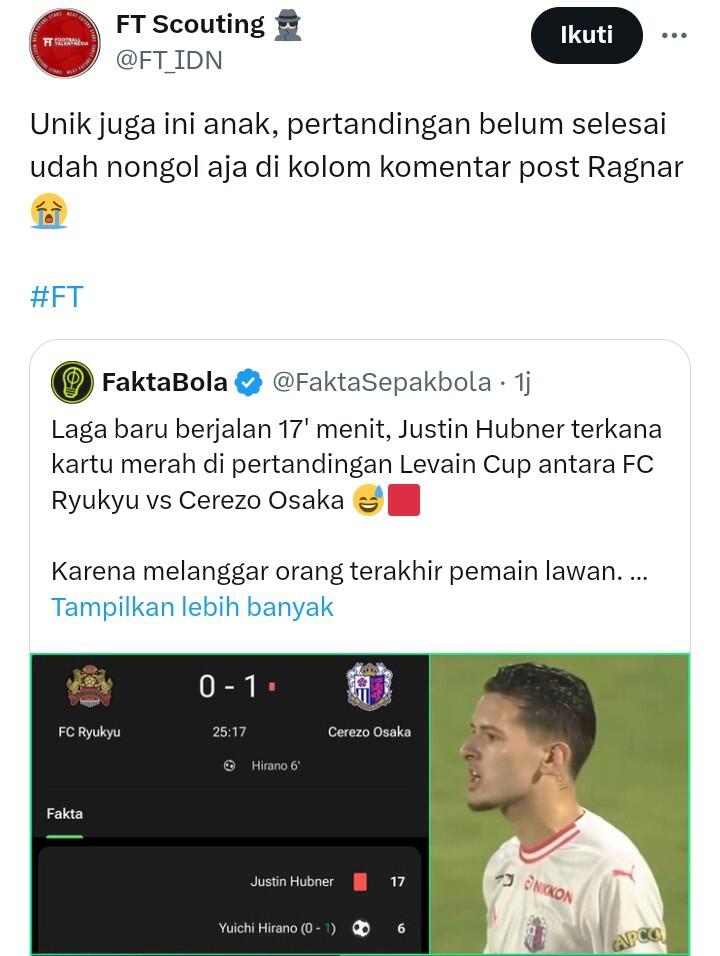
Task: Click the Fakta label on the scoreboard overlay
Action: click(x=65, y=814)
